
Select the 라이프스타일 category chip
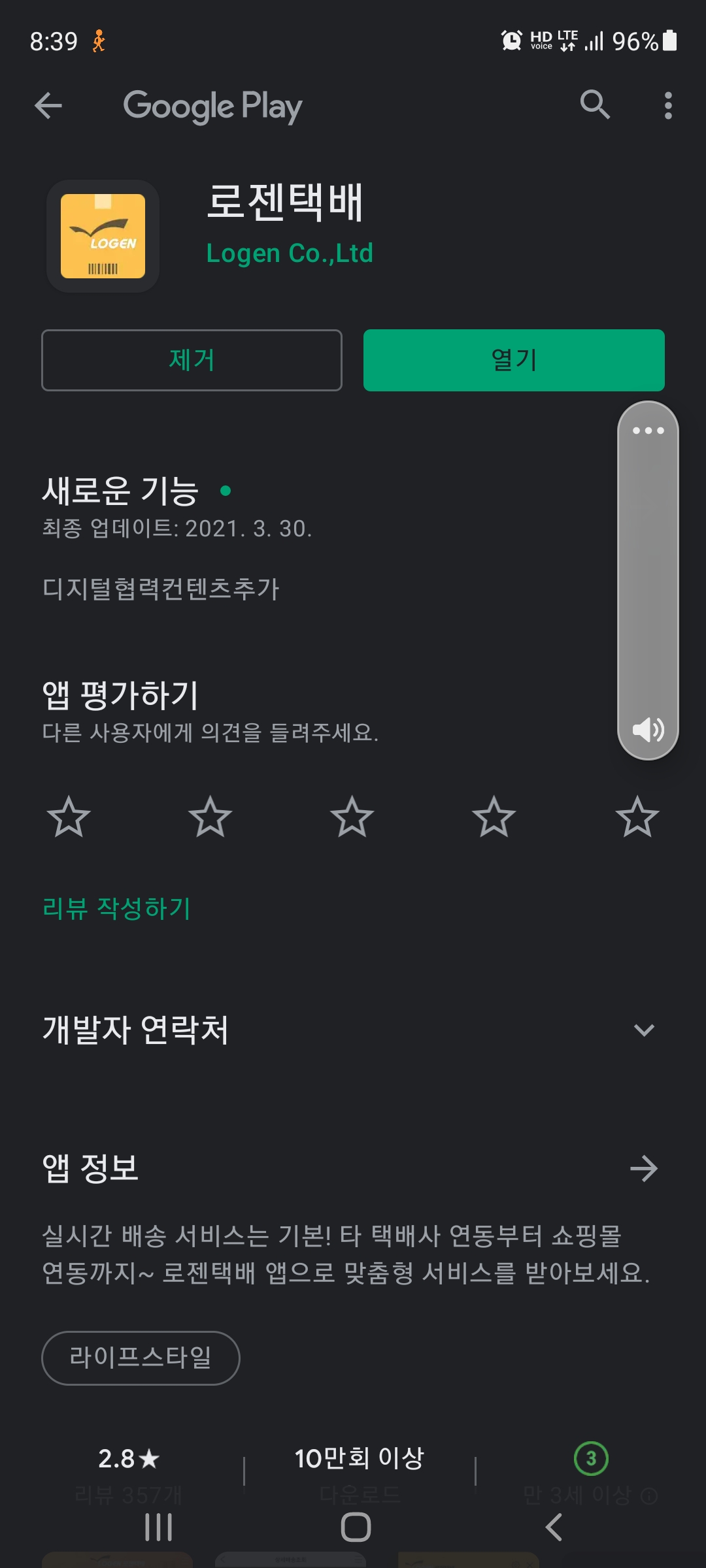[x=141, y=1358]
